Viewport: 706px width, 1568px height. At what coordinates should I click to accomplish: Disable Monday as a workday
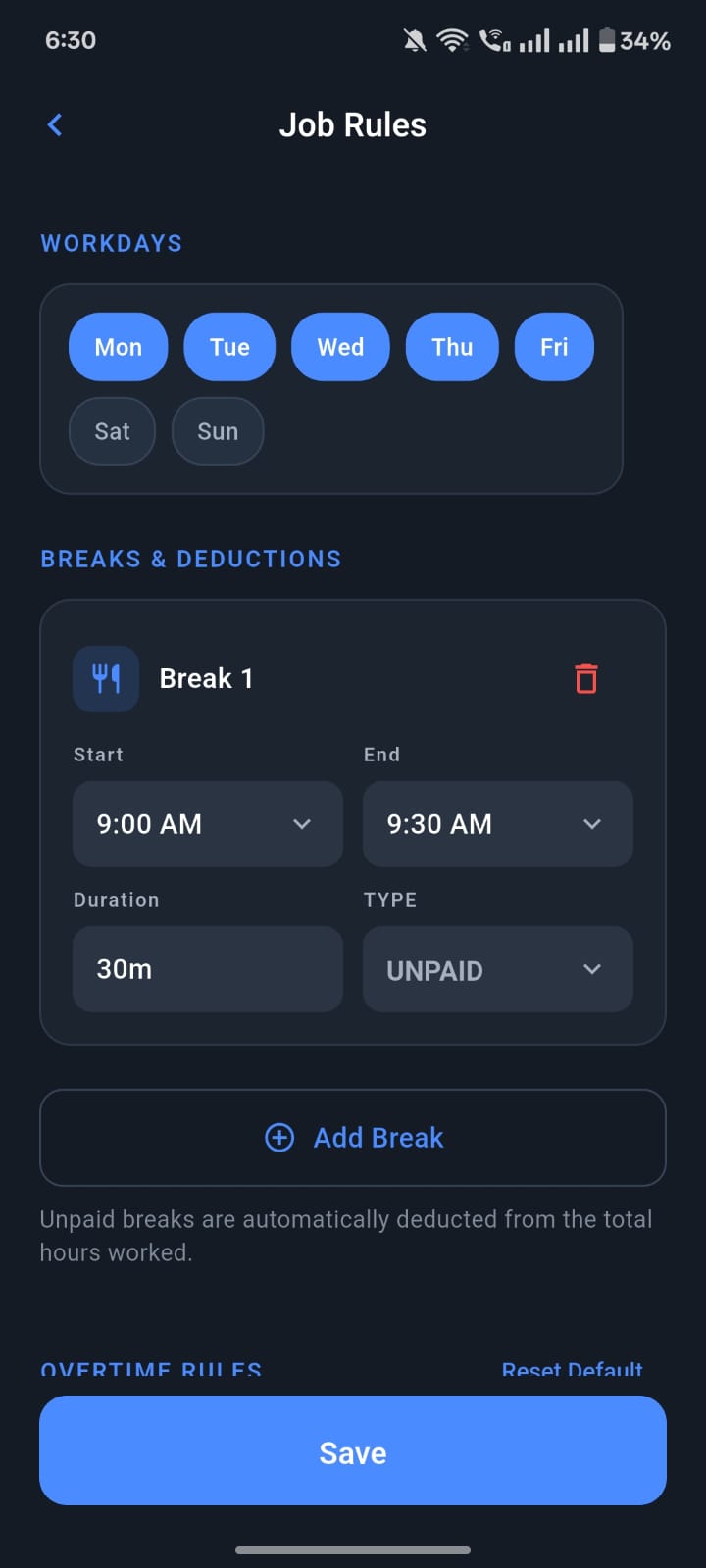click(118, 347)
